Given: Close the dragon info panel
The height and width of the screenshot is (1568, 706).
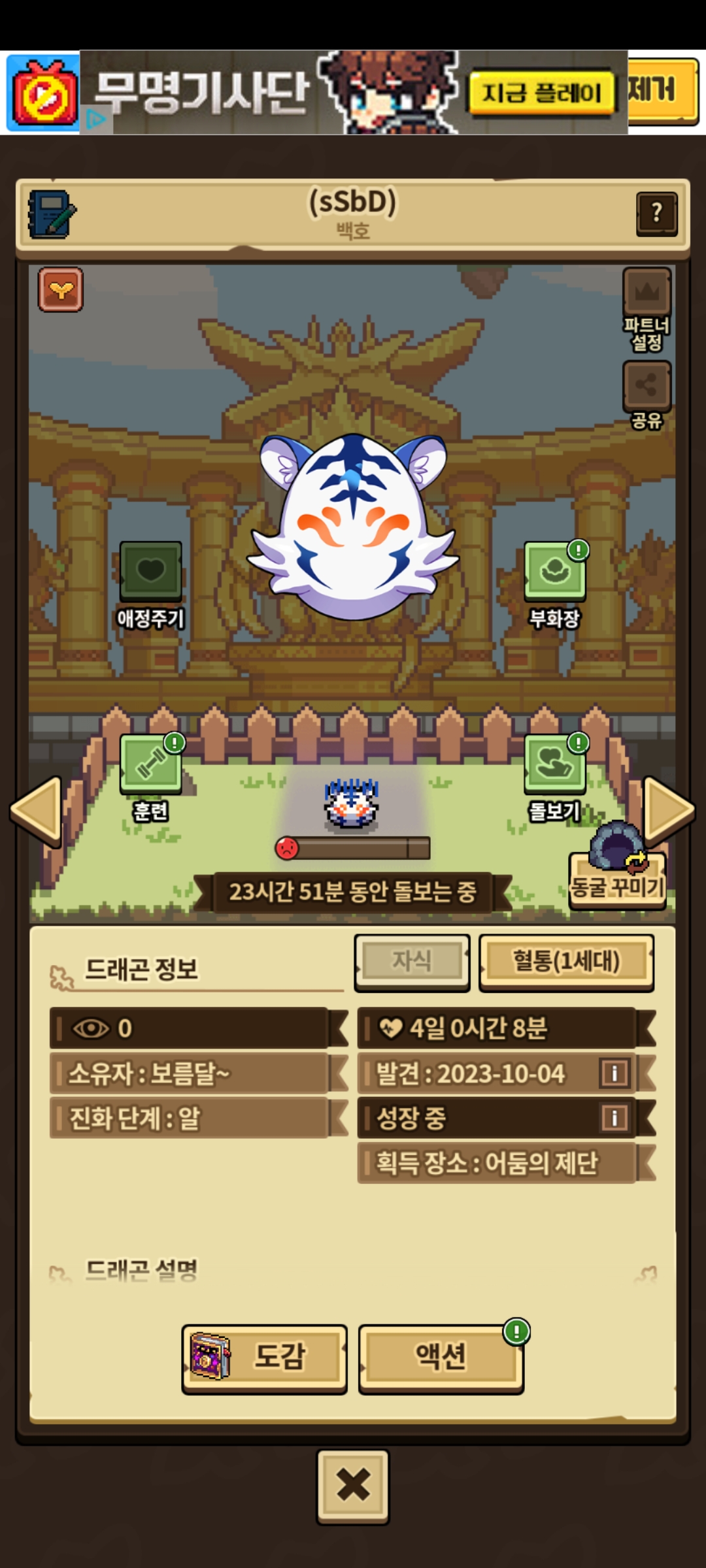Looking at the screenshot, I should point(353,1485).
